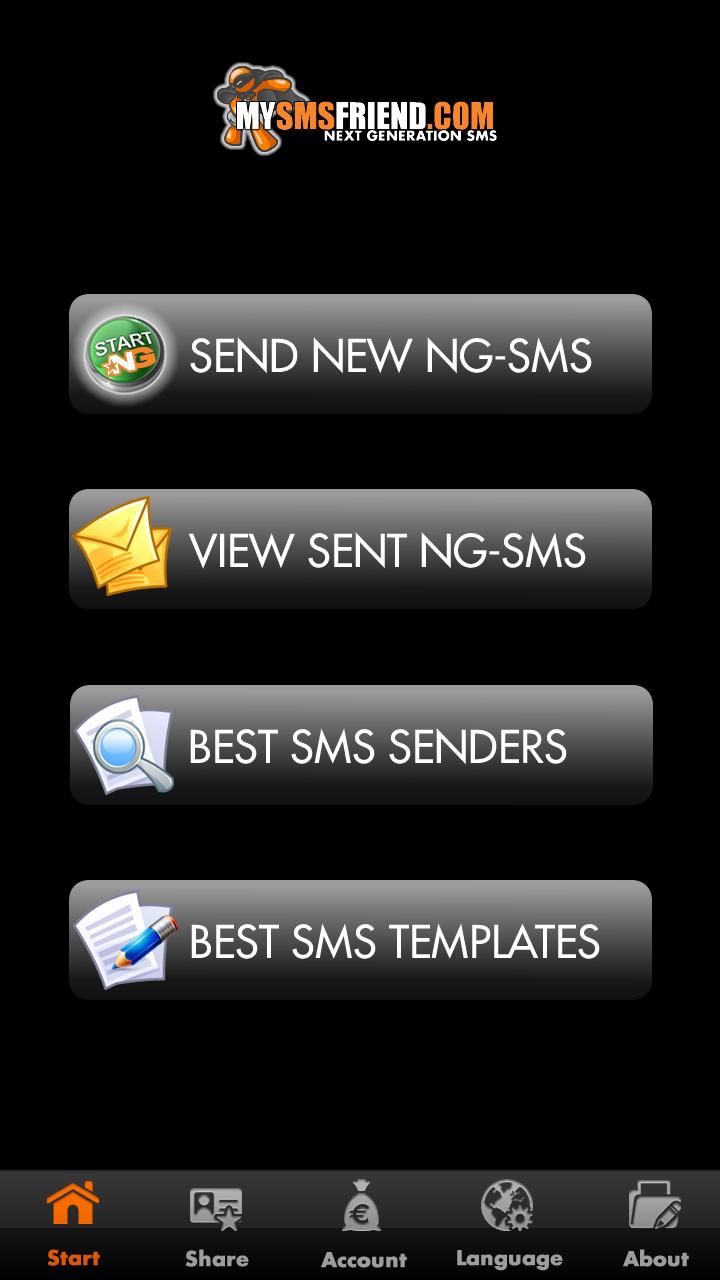Browse Best SMS Senders
This screenshot has width=720, height=1280.
click(360, 745)
